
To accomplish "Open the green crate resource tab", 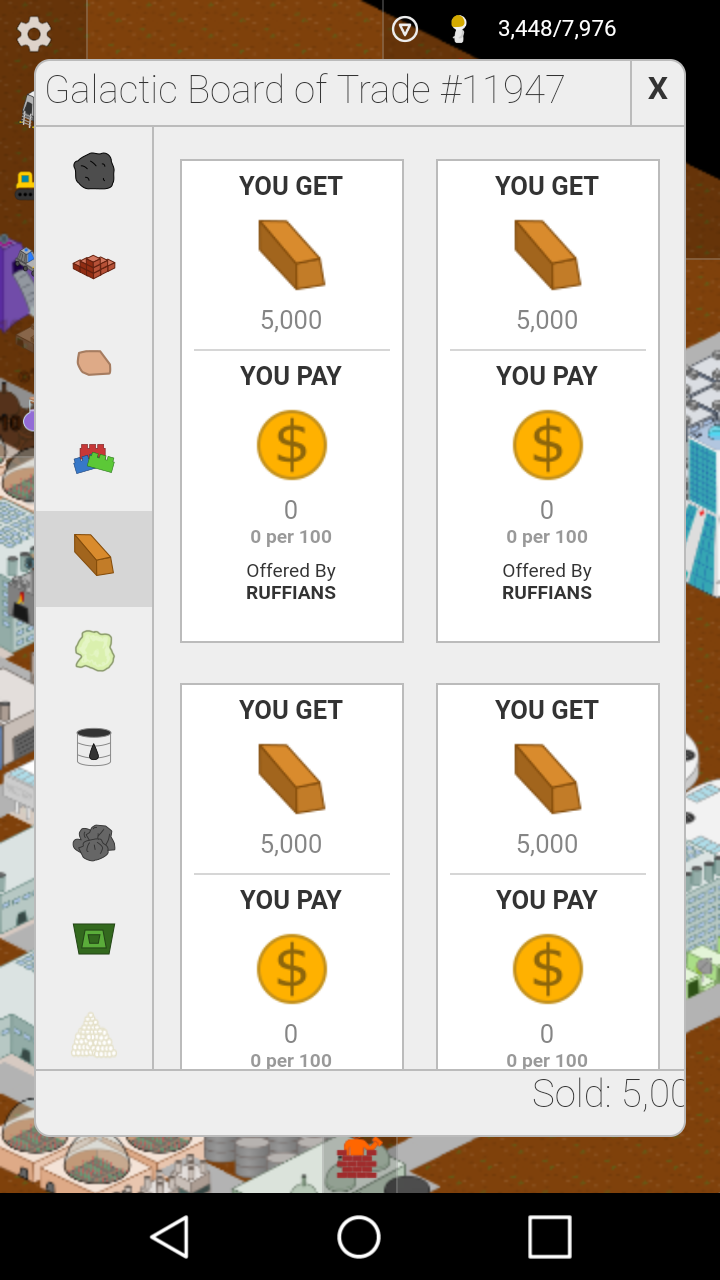I will click(x=94, y=939).
